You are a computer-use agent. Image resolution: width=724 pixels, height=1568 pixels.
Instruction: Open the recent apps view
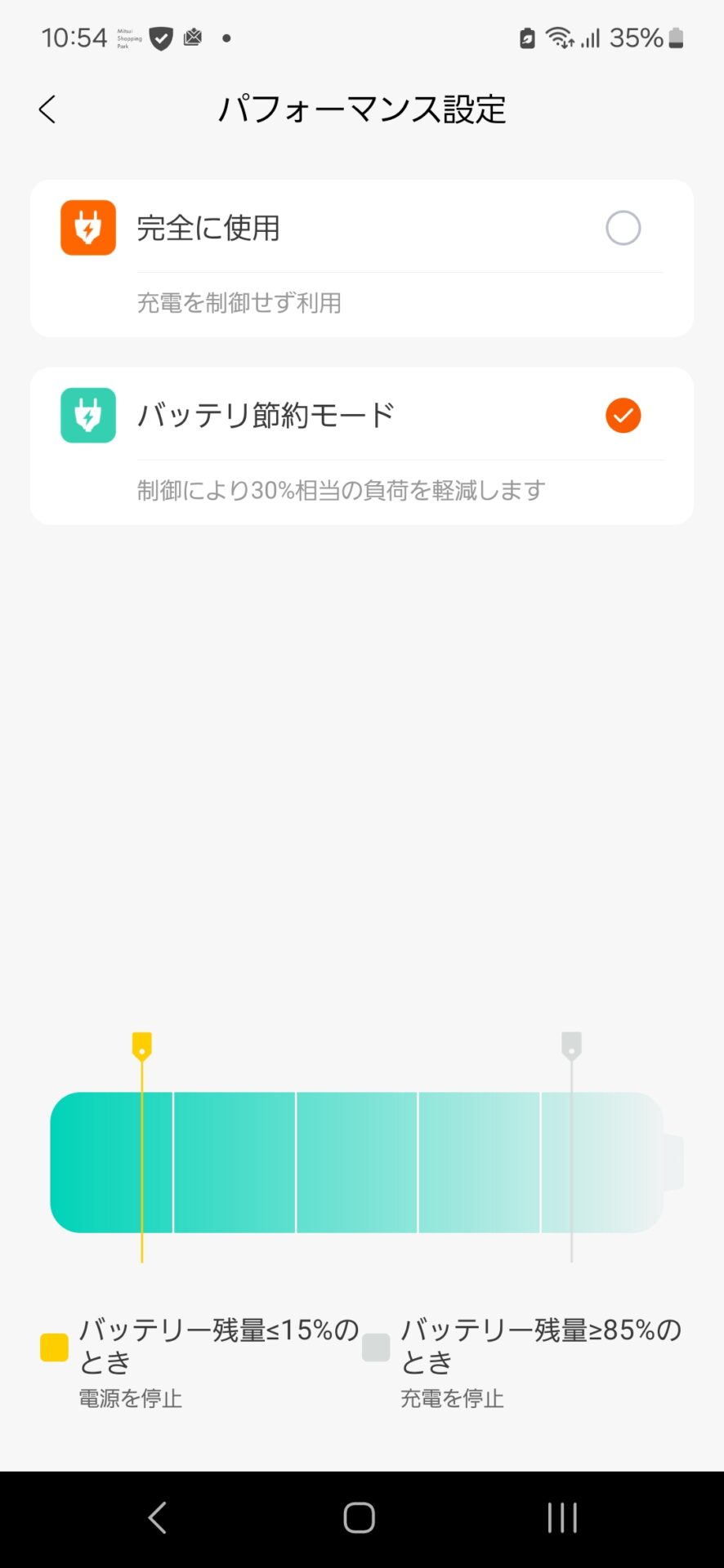tap(562, 1517)
